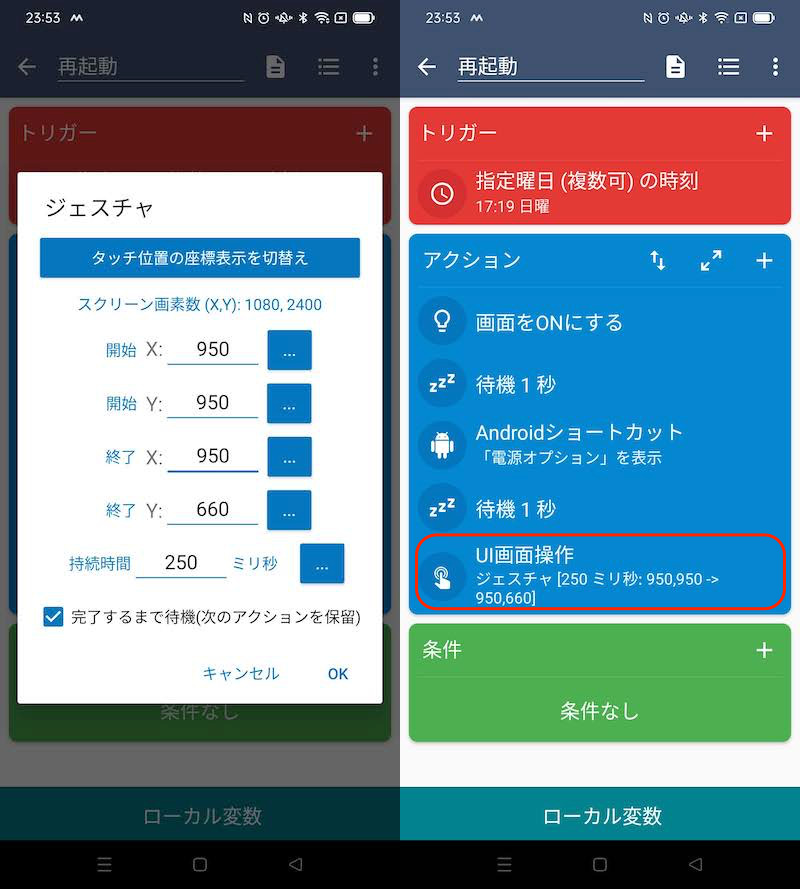Cancel the gesture dialog with キャンセル
This screenshot has height=889, width=800.
pyautogui.click(x=241, y=674)
